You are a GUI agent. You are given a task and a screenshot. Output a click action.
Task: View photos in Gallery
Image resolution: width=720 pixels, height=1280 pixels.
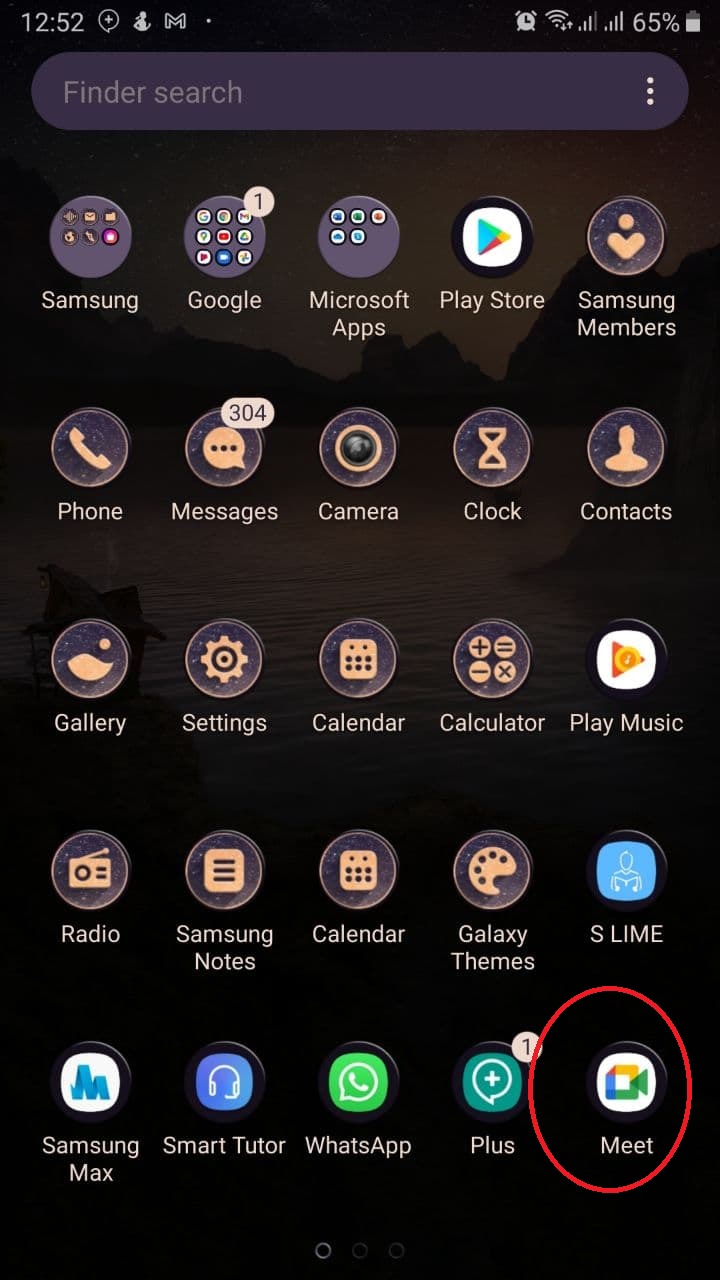(x=90, y=660)
